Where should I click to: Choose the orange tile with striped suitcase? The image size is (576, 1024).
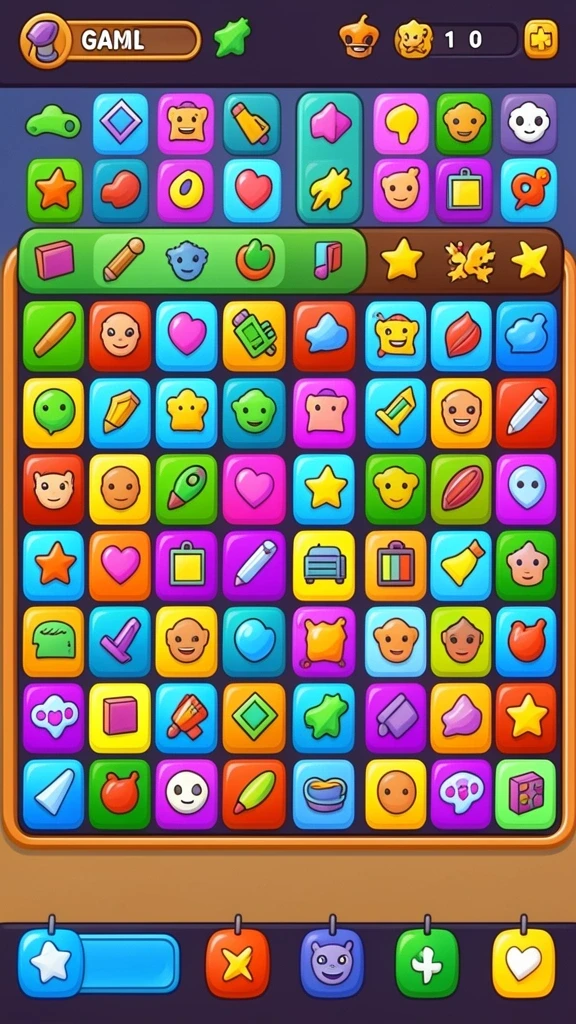396,566
